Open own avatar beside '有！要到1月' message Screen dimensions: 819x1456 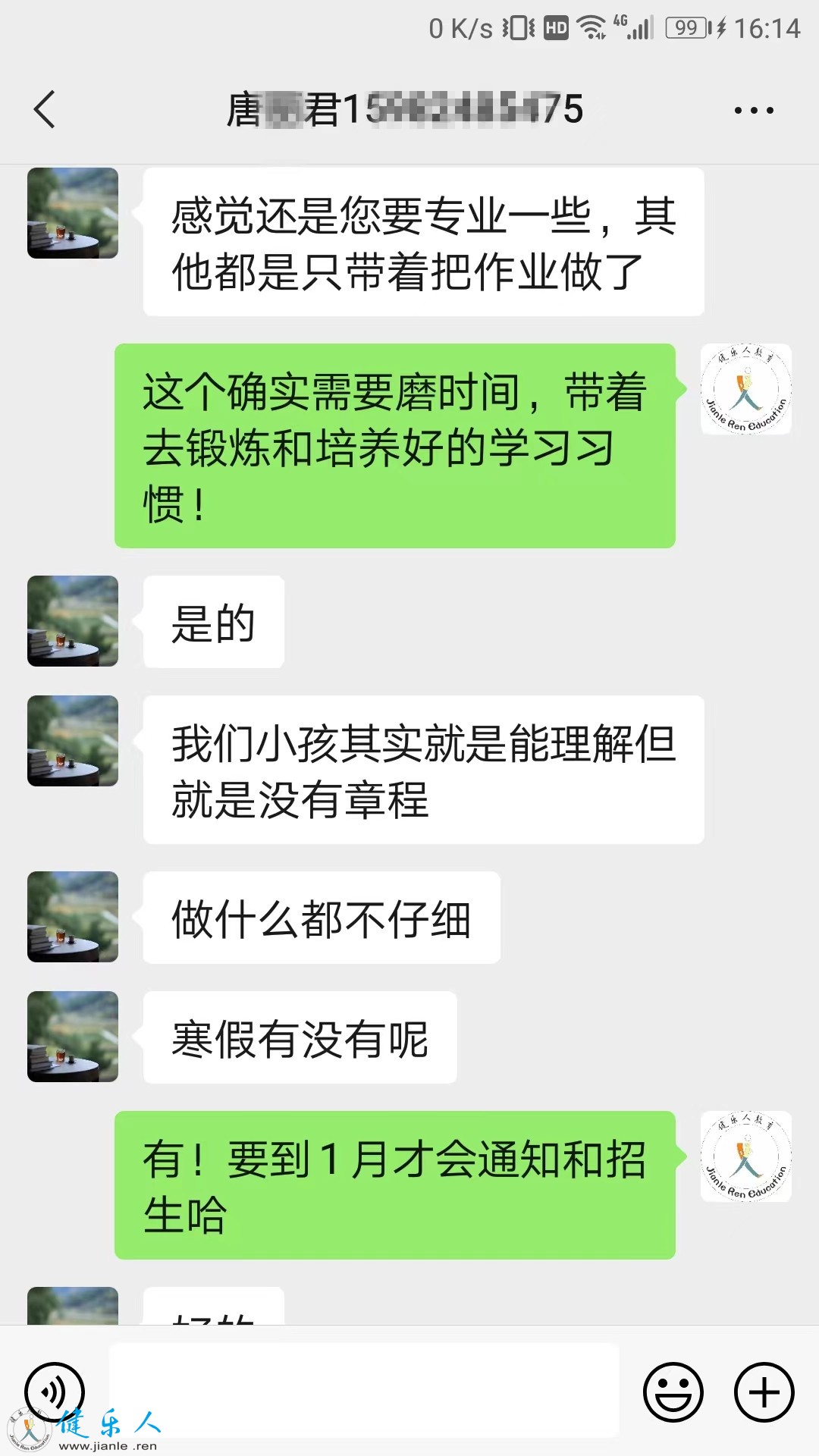point(746,1156)
